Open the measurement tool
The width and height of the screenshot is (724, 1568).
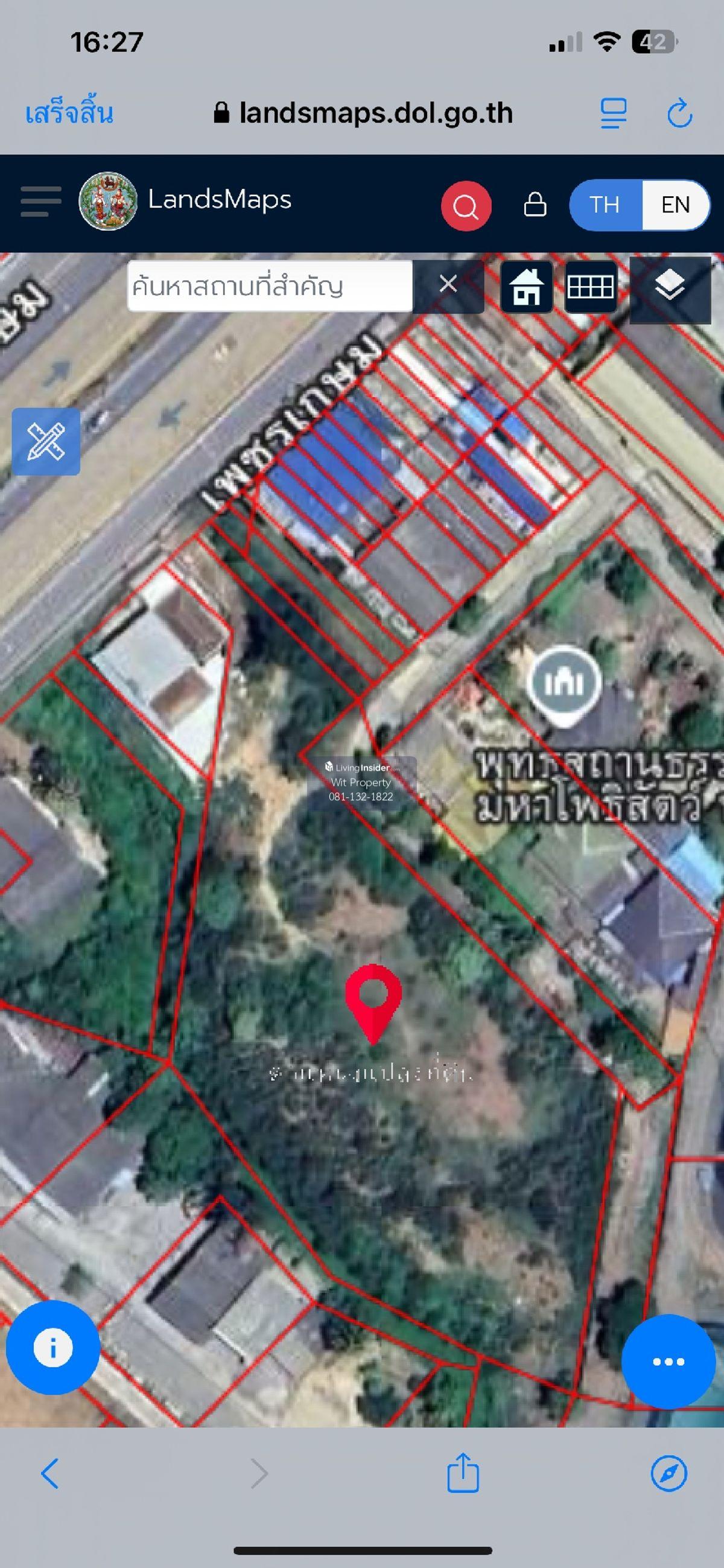click(x=46, y=441)
